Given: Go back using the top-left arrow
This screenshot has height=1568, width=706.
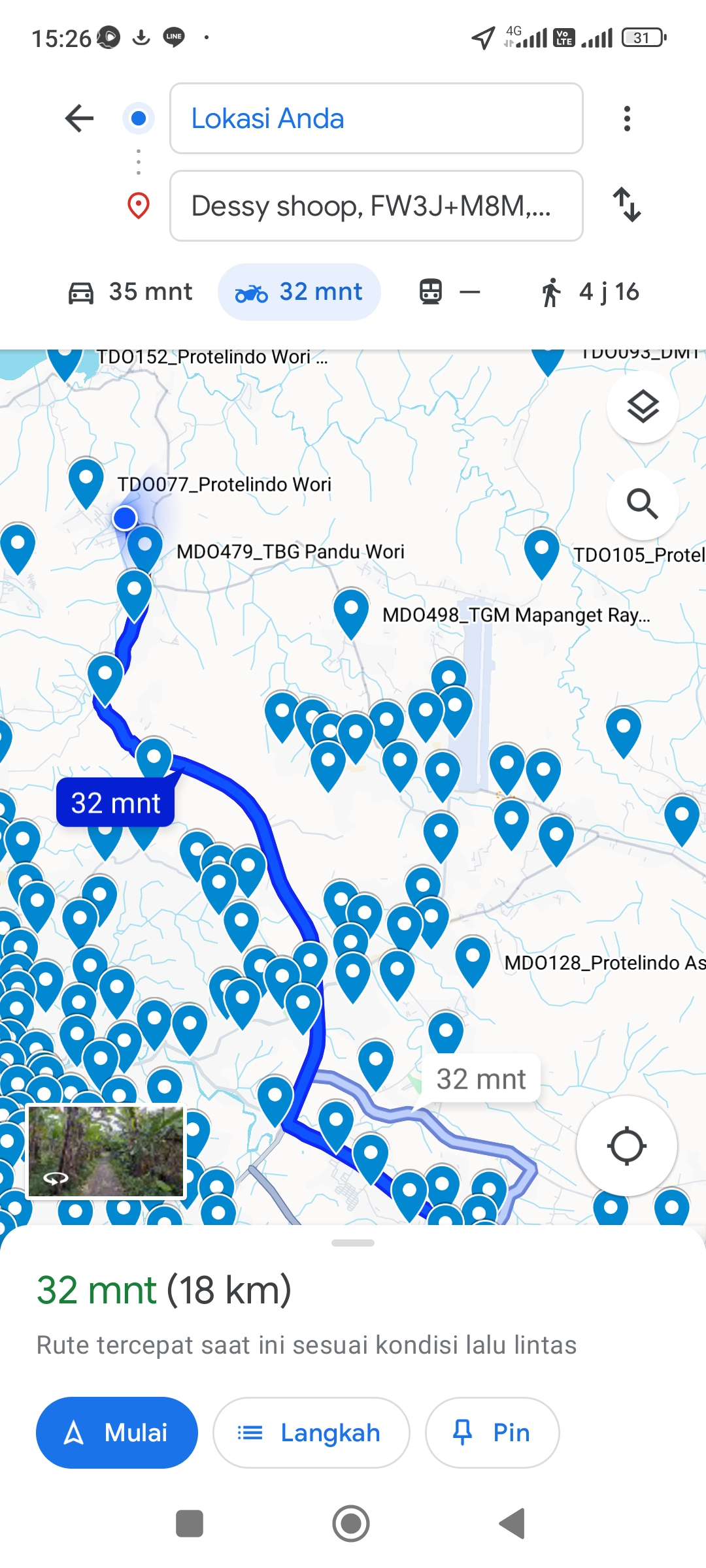Looking at the screenshot, I should coord(80,118).
